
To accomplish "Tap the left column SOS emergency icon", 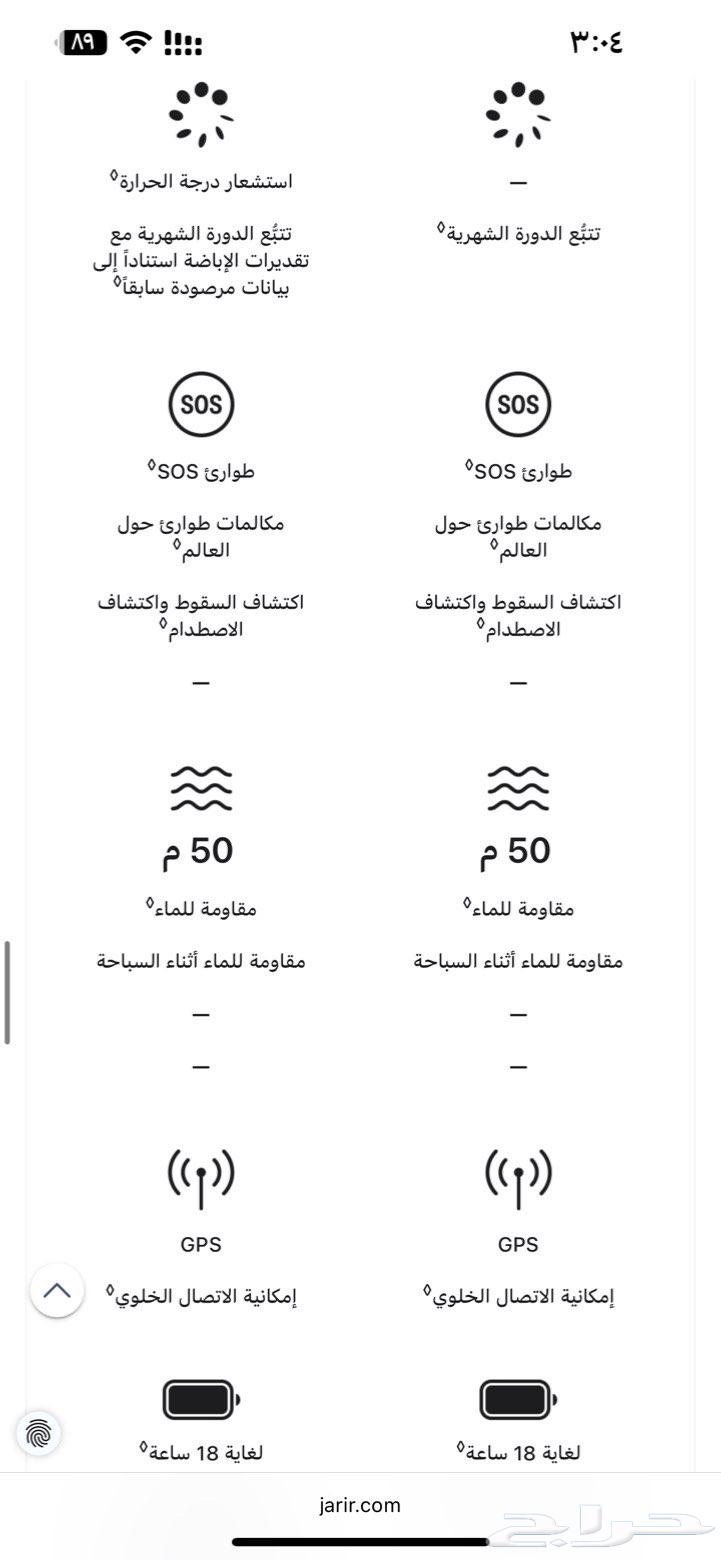I will tap(201, 405).
